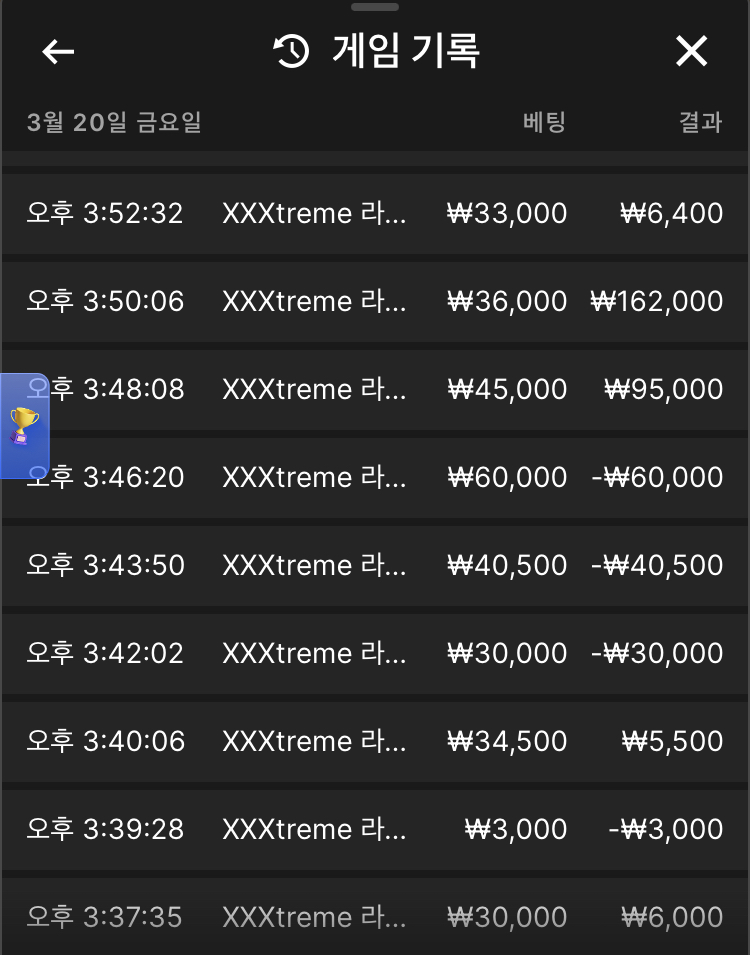Image resolution: width=750 pixels, height=955 pixels.
Task: Close the game history panel
Action: click(691, 52)
